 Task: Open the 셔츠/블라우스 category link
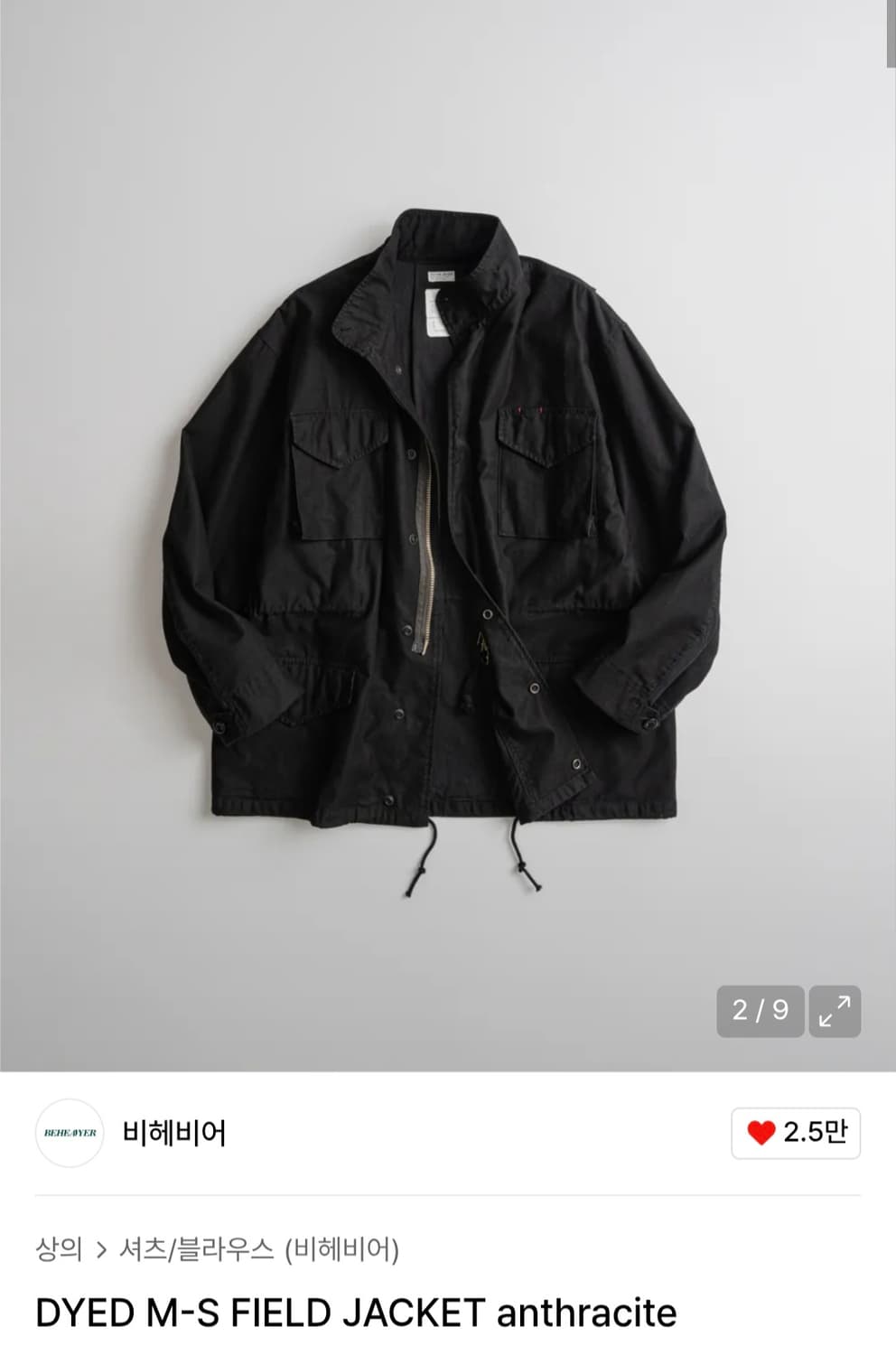tap(196, 1250)
